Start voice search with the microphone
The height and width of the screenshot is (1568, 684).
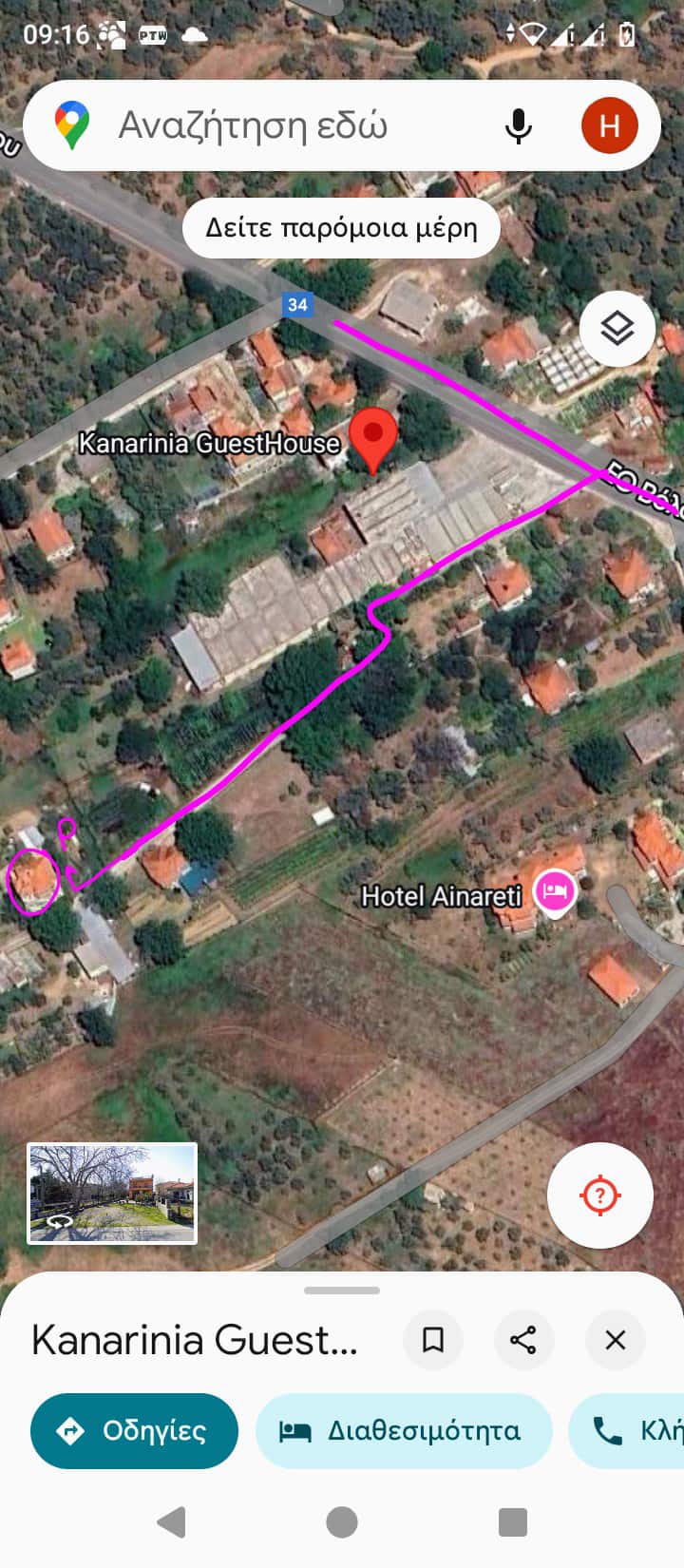coord(518,125)
